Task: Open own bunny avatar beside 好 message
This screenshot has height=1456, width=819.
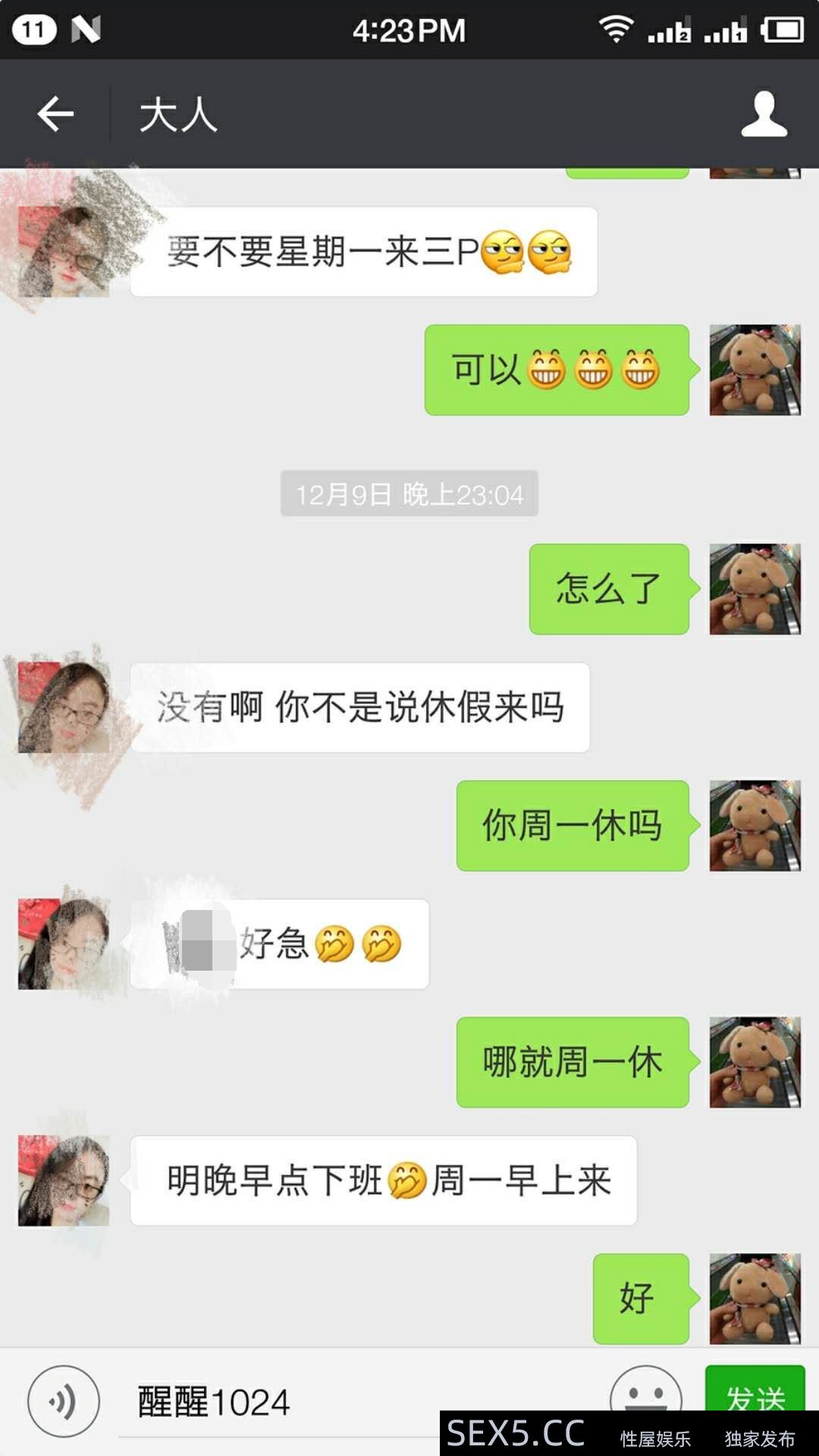Action: (x=755, y=1298)
